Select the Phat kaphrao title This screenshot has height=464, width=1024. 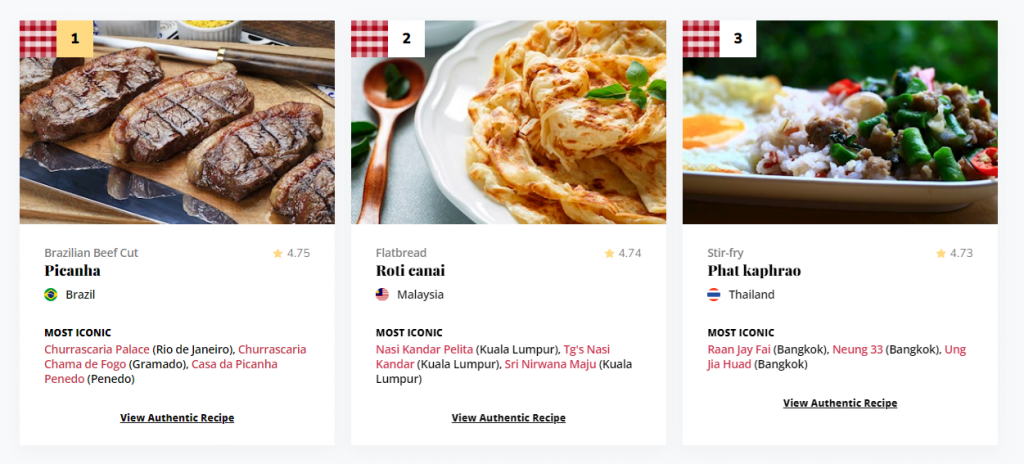pos(754,271)
